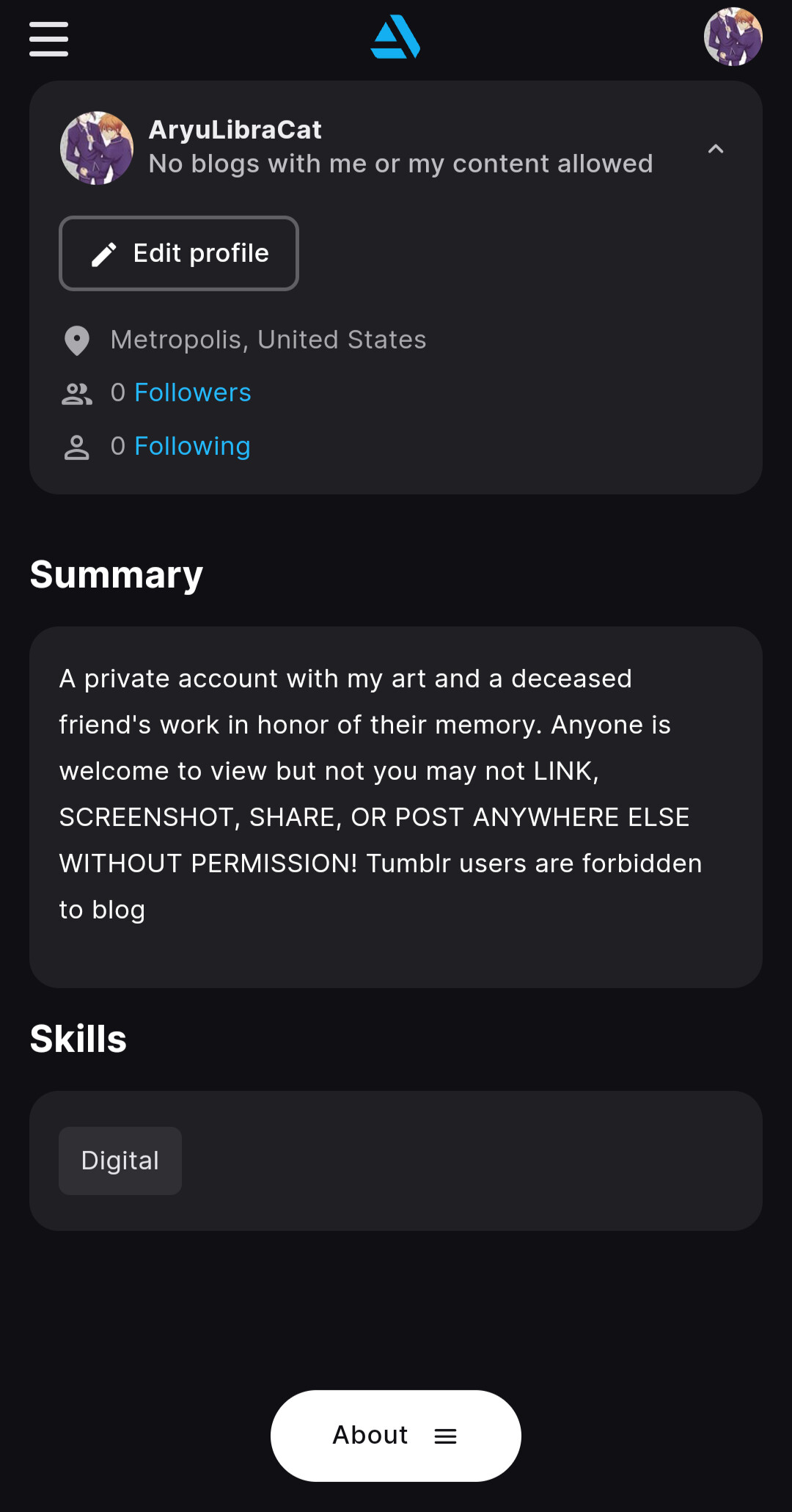Click the Summary text box
This screenshot has width=792, height=1512.
click(396, 806)
